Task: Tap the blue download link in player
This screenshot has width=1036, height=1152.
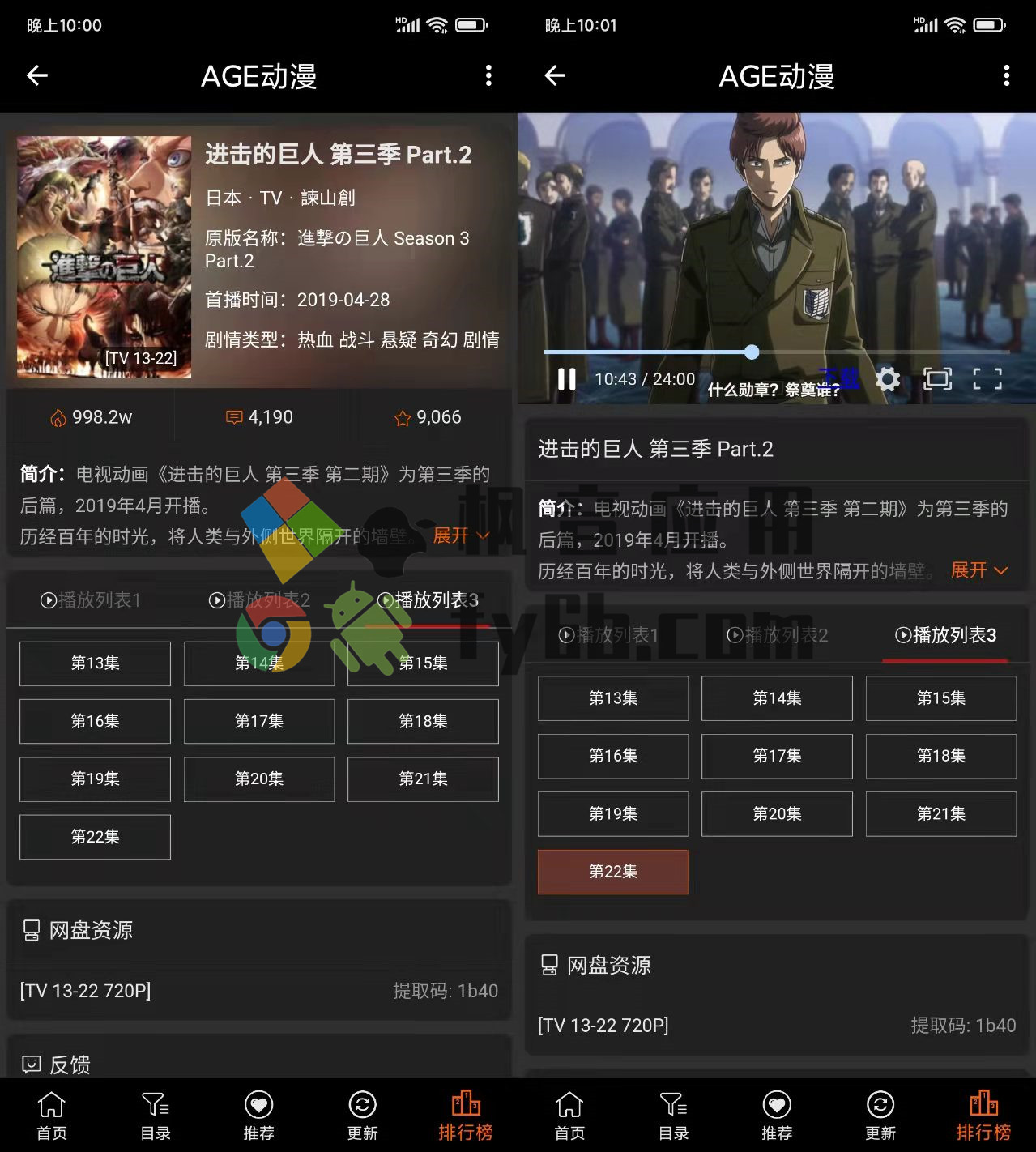Action: (x=839, y=377)
